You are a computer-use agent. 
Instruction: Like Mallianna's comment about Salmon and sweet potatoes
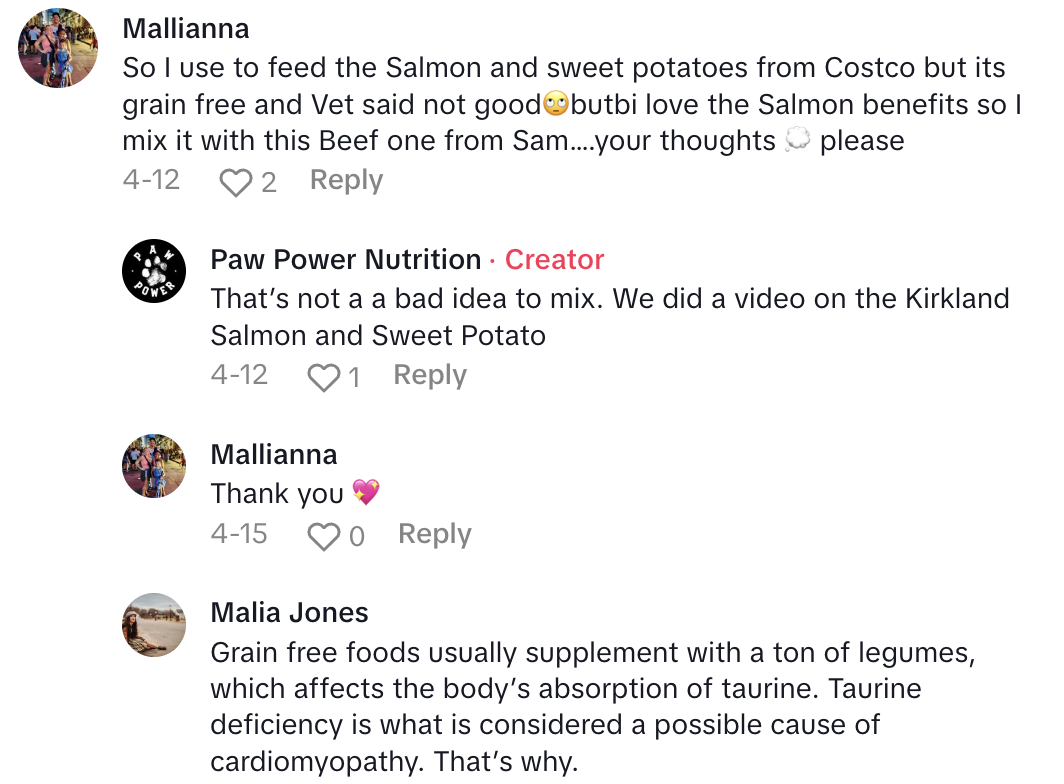coord(236,183)
